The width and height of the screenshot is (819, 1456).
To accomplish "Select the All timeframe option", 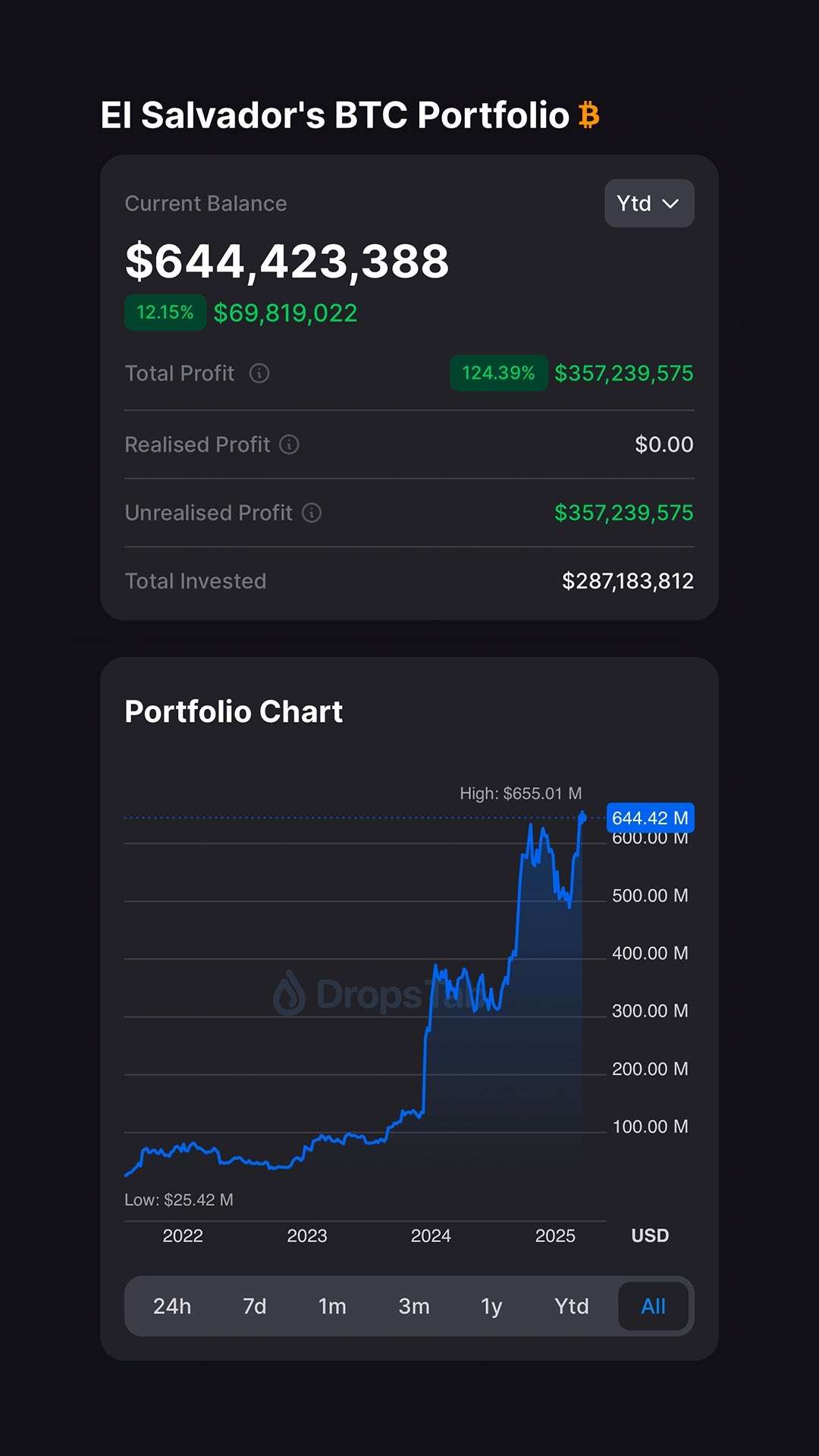I will tap(654, 1306).
